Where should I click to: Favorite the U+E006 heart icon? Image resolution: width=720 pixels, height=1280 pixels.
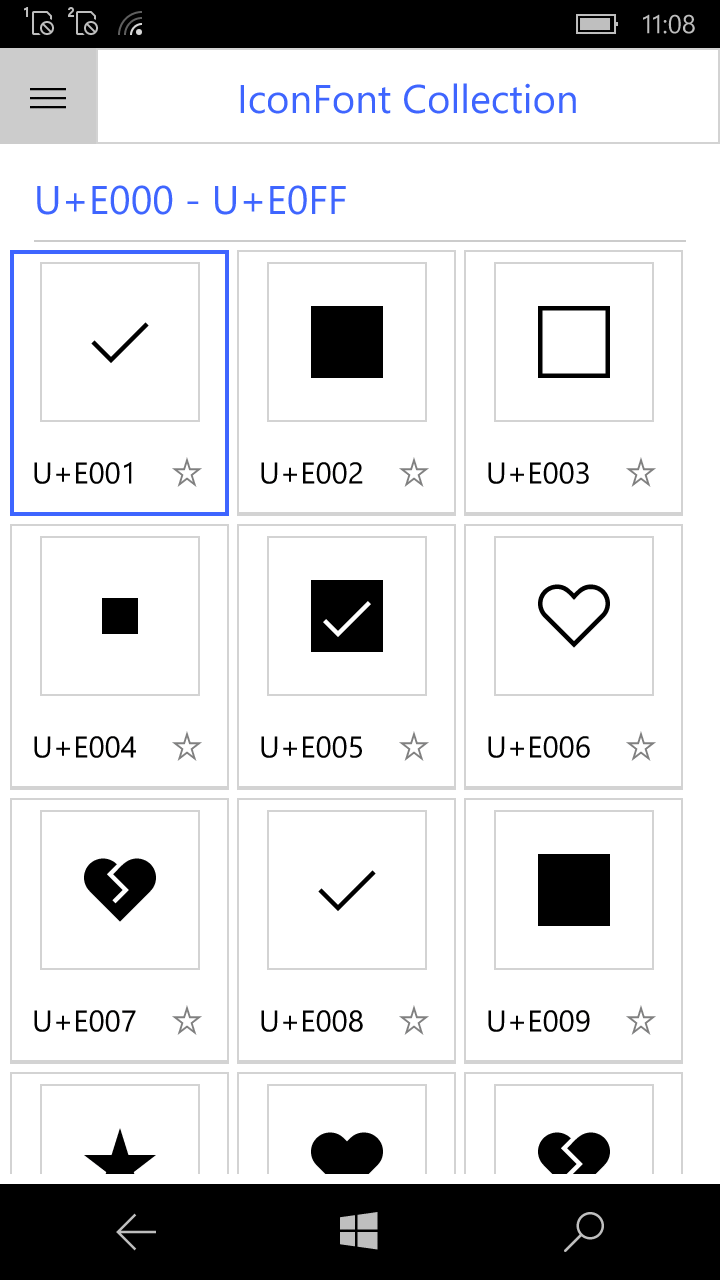tap(641, 747)
